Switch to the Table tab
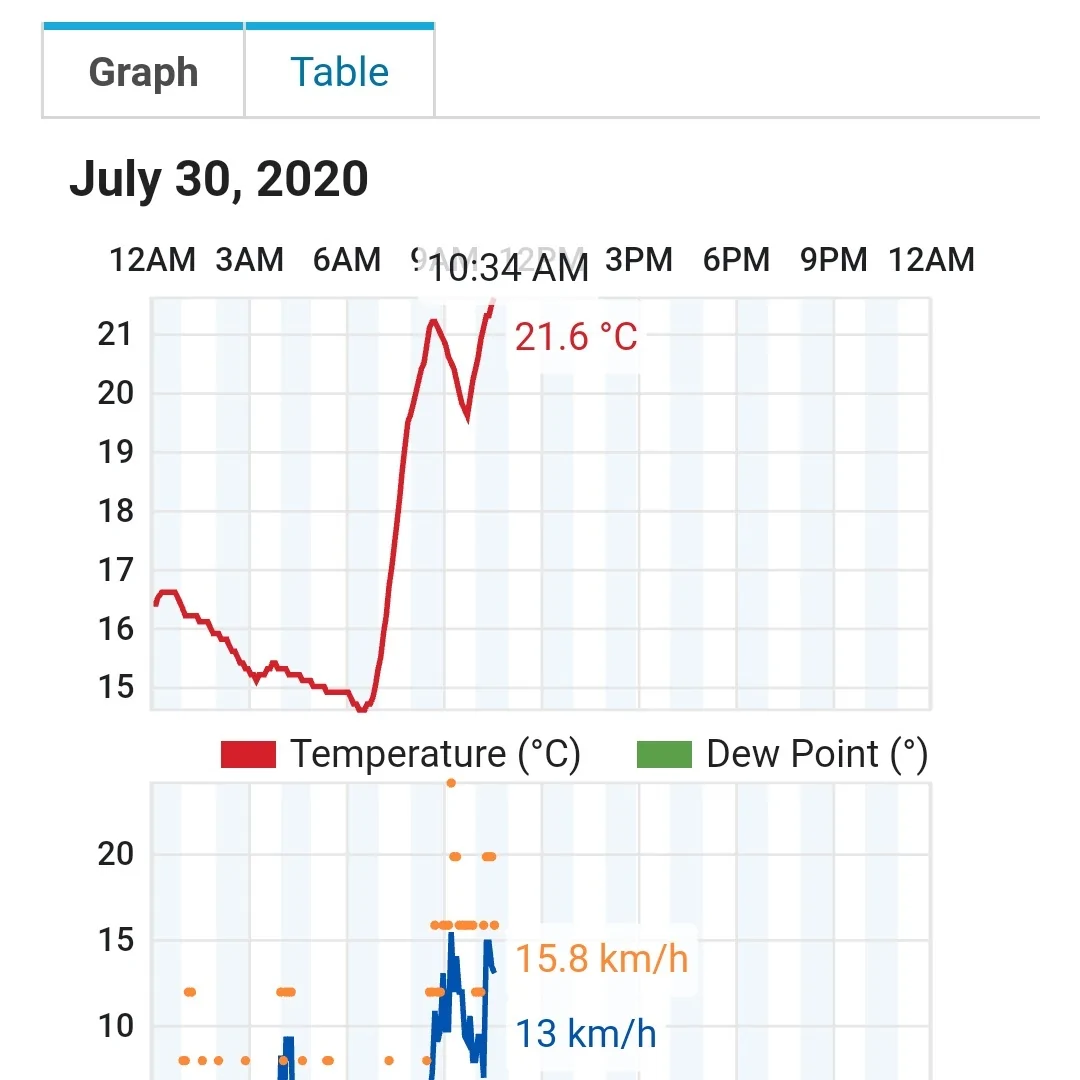The height and width of the screenshot is (1080, 1080). [x=339, y=72]
